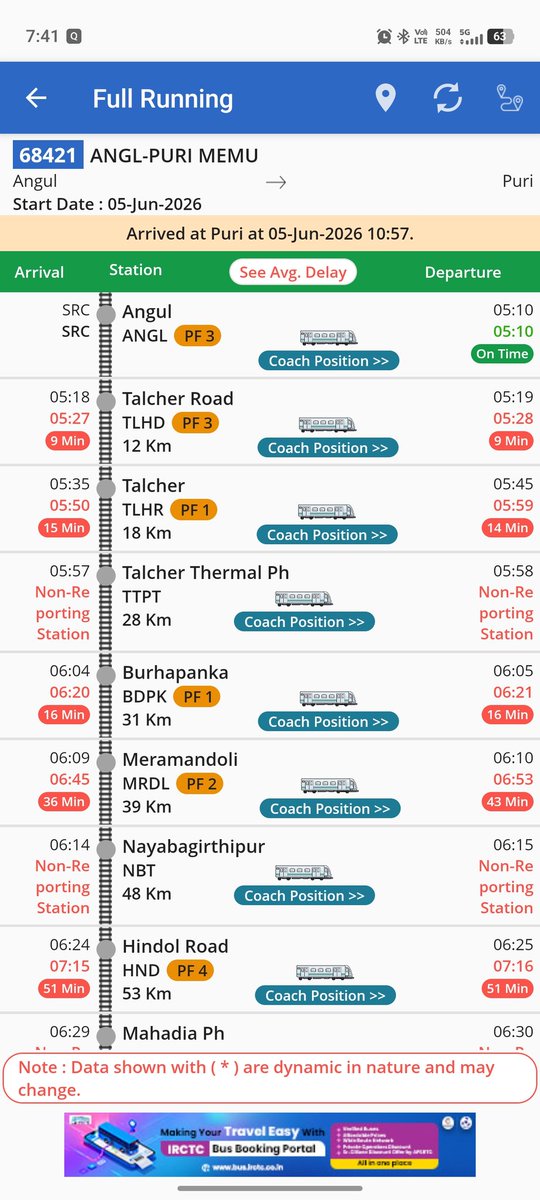Show Coach Position at Talcher Thermal Ph
This screenshot has width=540, height=1200.
coord(304,622)
